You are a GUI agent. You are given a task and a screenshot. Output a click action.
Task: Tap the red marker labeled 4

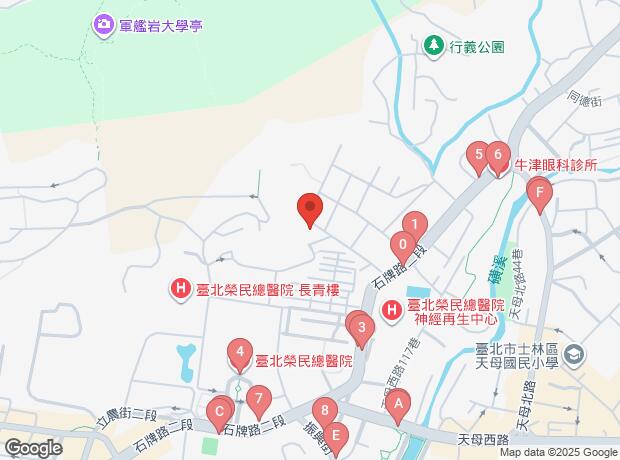[238, 352]
